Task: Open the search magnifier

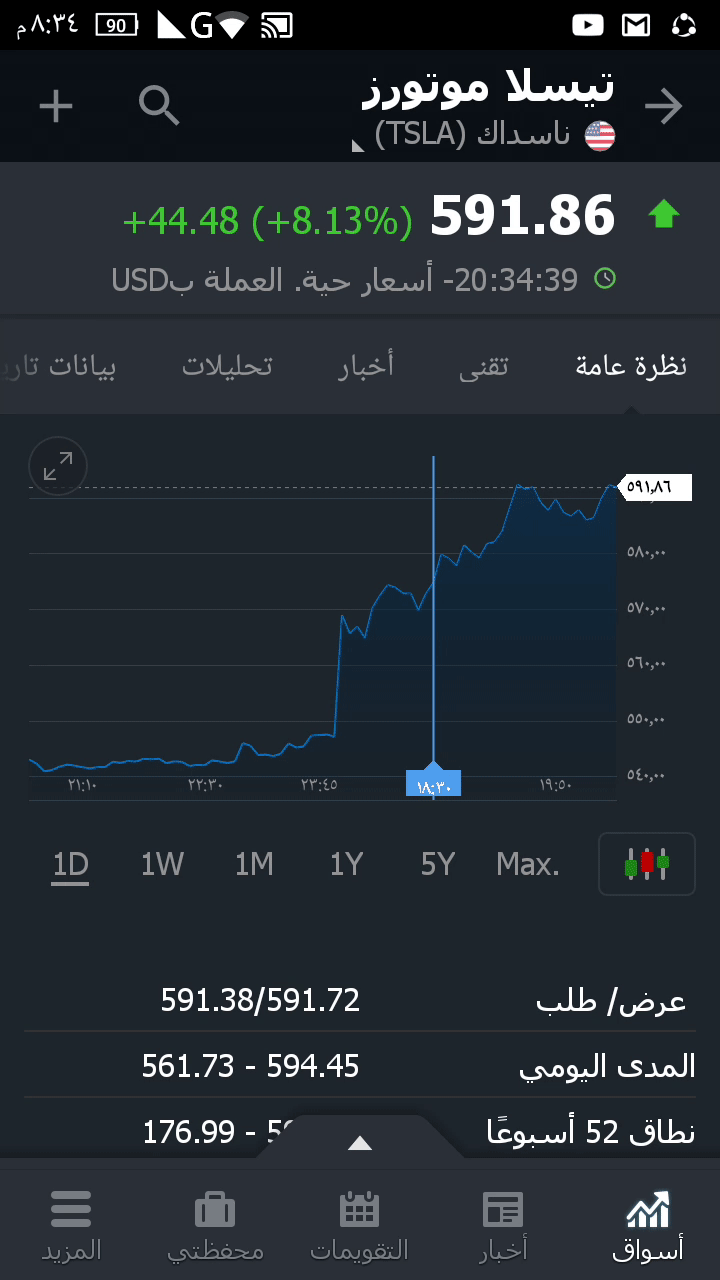Action: (x=159, y=105)
